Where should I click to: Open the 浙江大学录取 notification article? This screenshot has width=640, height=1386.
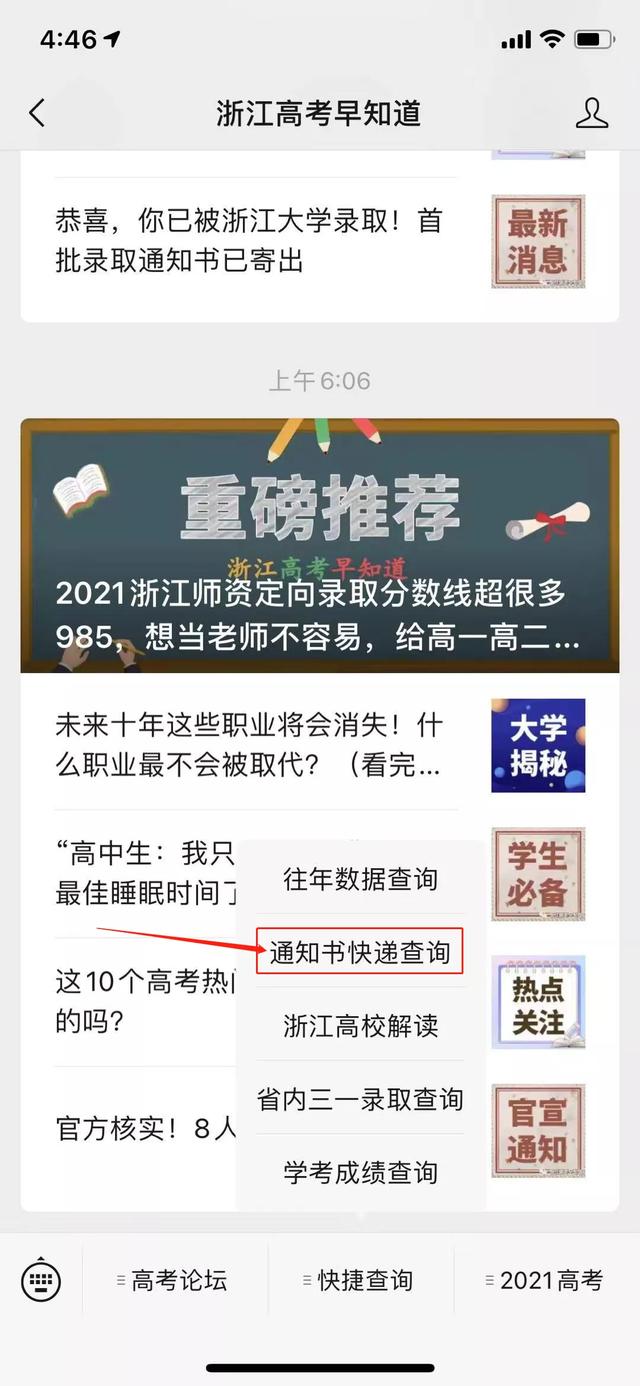[x=250, y=241]
